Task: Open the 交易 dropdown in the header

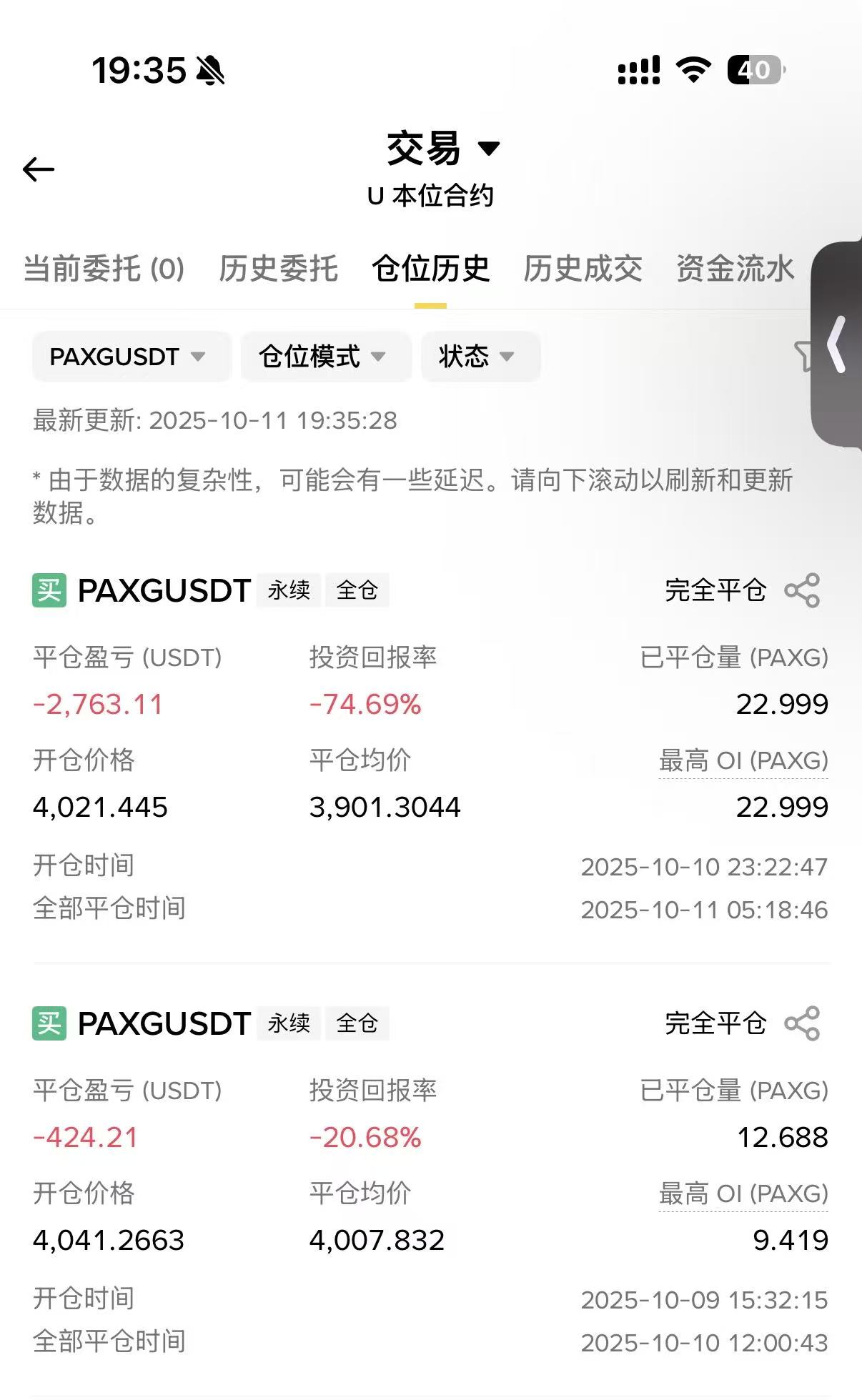Action: 442,149
